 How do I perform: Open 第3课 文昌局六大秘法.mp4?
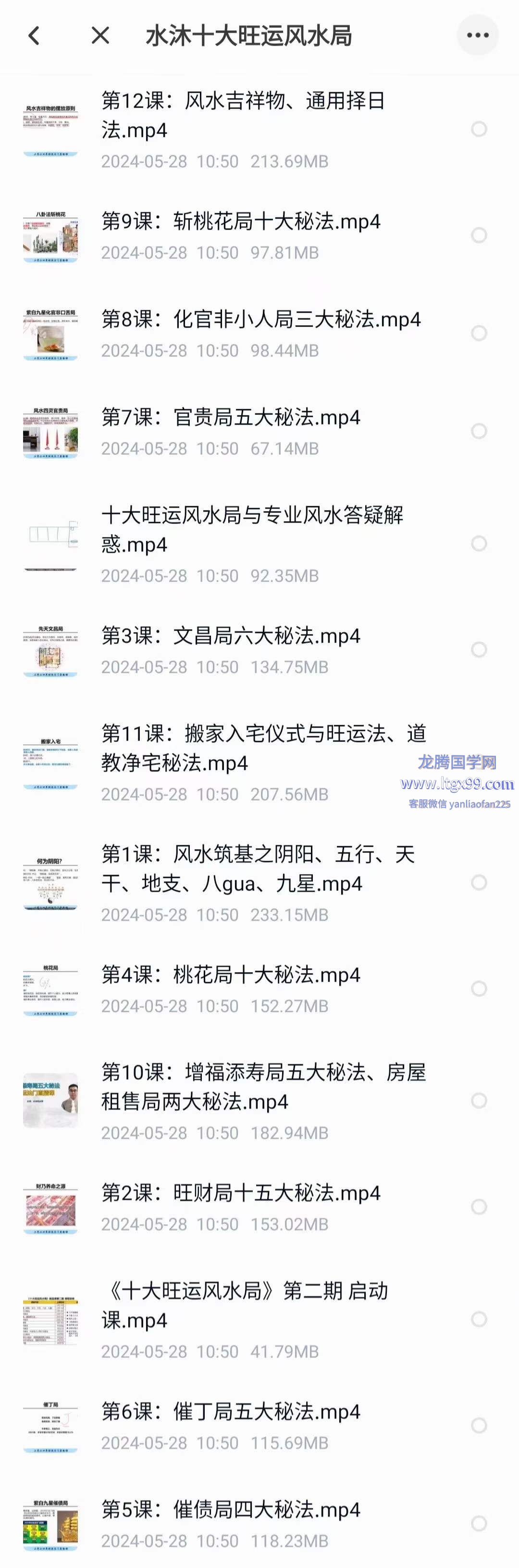pos(230,636)
